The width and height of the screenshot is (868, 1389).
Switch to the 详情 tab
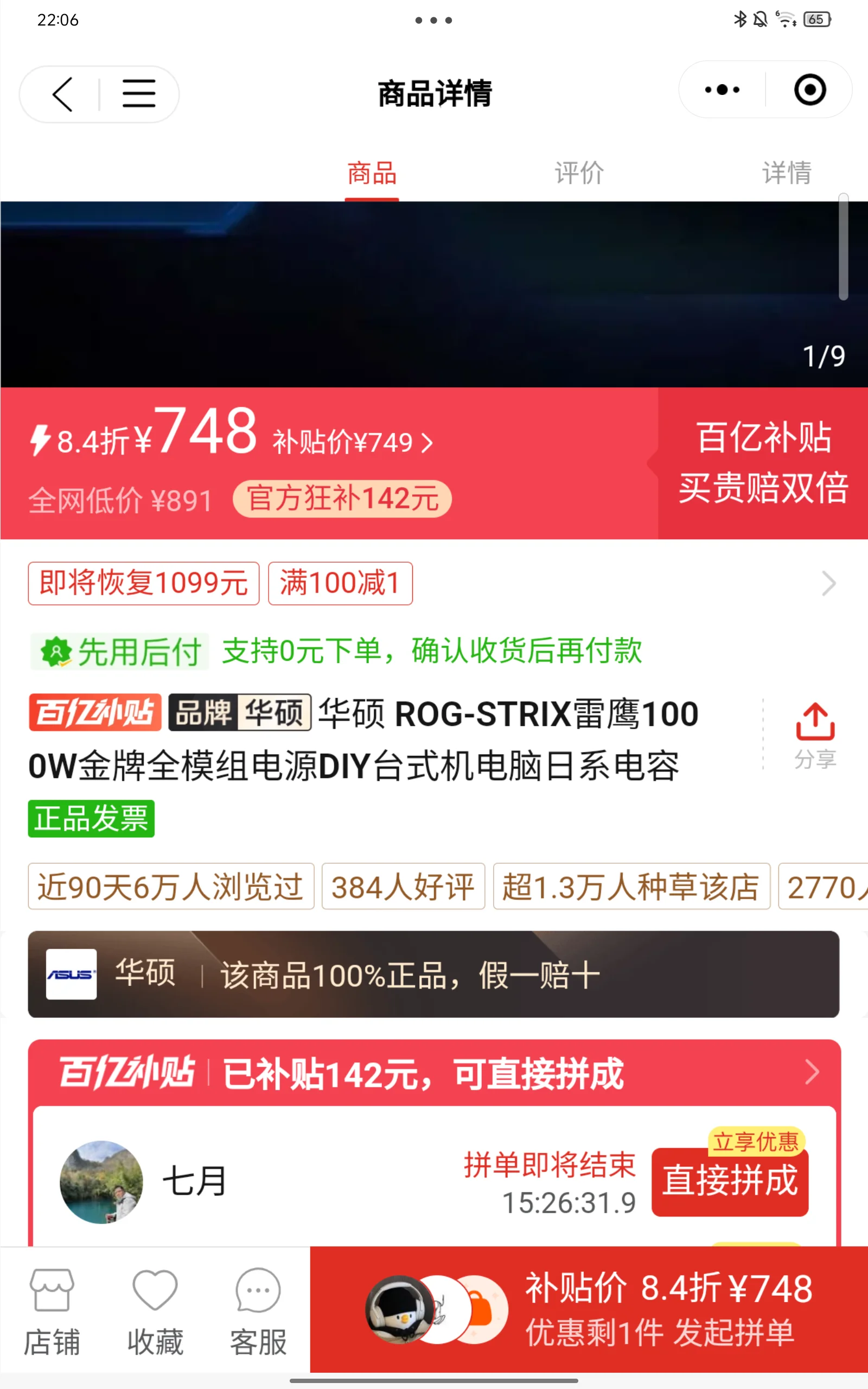[x=786, y=173]
